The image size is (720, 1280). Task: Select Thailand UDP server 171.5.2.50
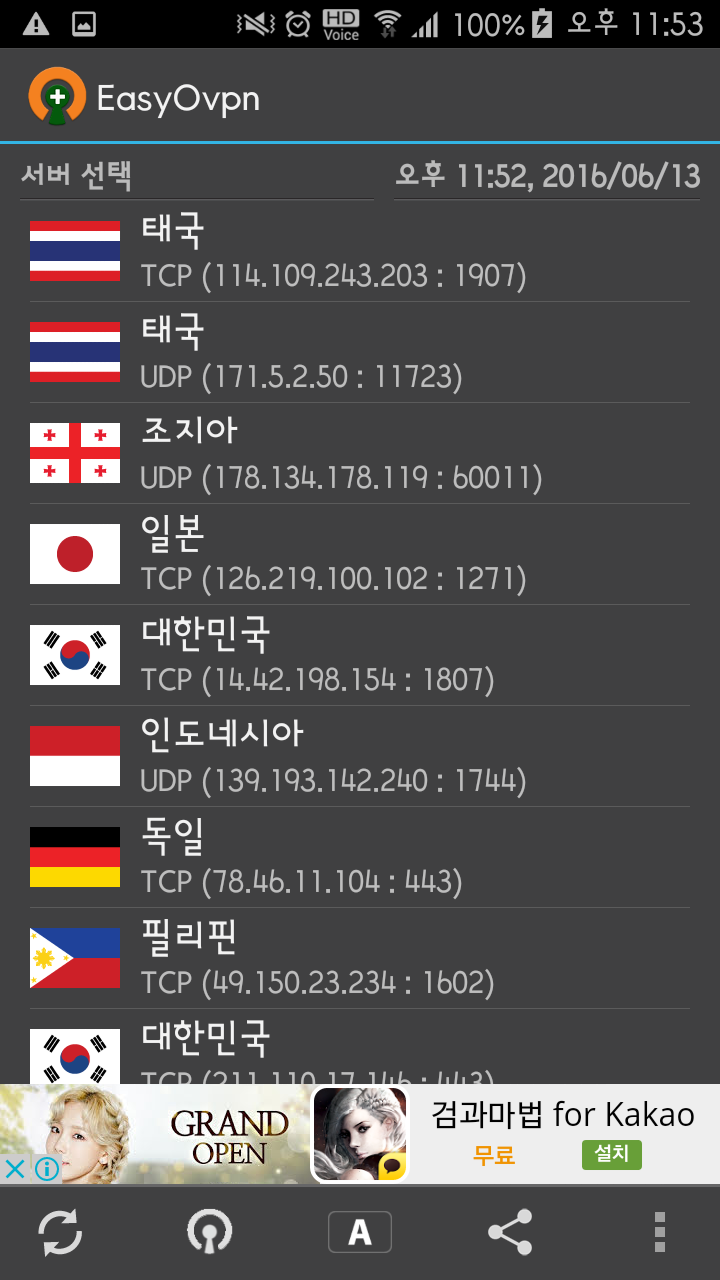pos(360,352)
